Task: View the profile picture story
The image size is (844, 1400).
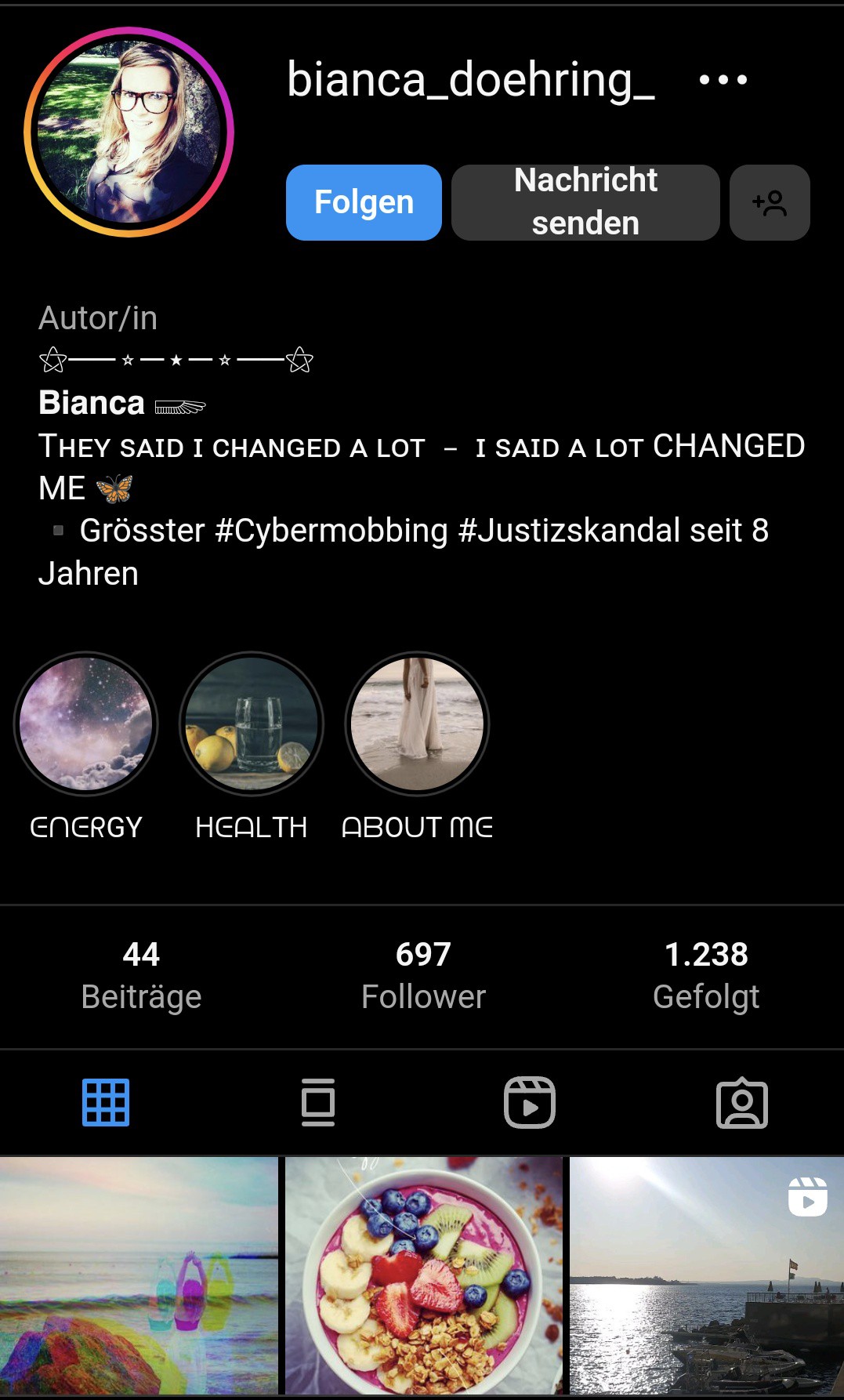Action: tap(129, 132)
